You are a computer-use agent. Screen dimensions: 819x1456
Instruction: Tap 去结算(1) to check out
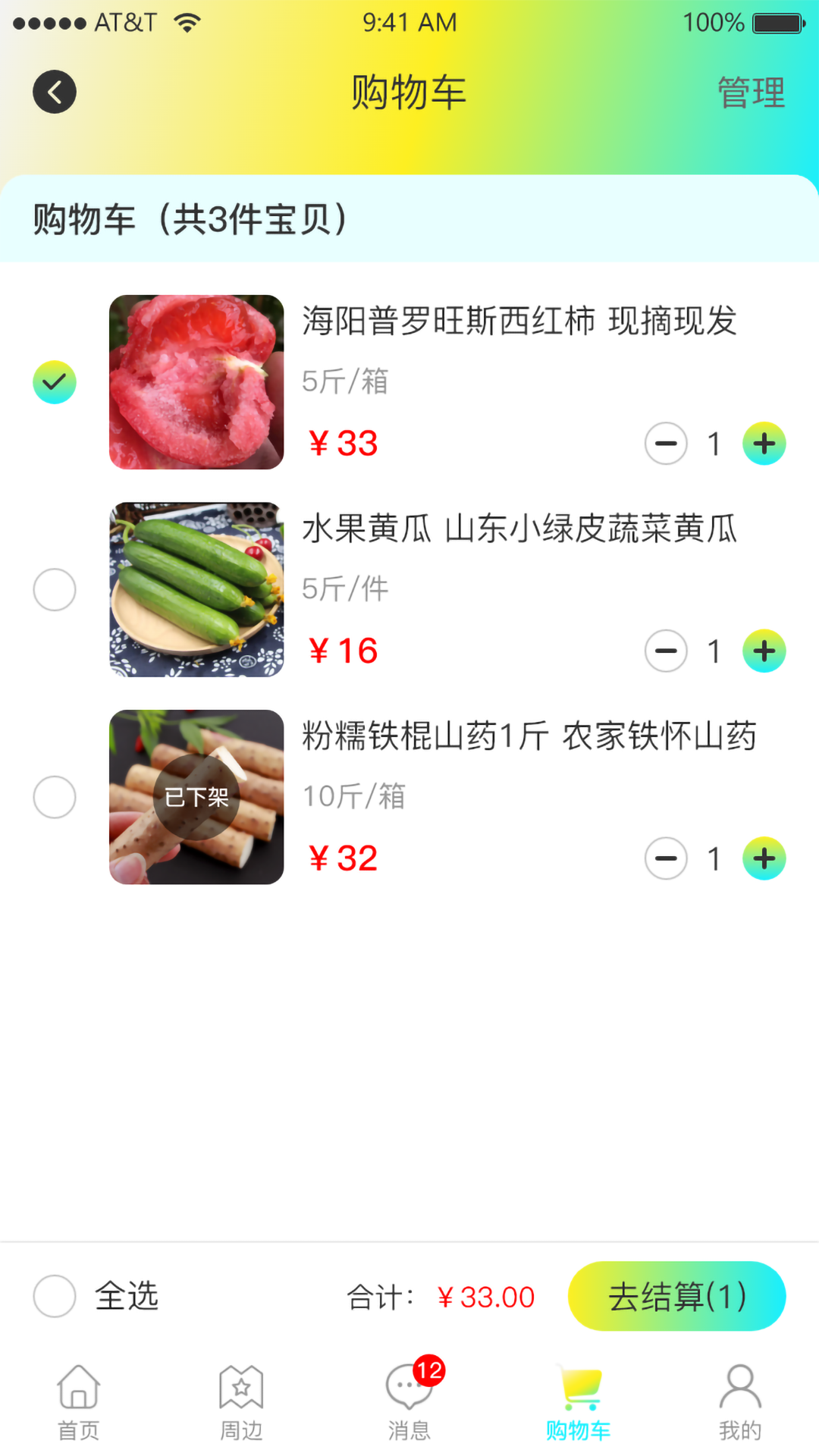pyautogui.click(x=676, y=1296)
